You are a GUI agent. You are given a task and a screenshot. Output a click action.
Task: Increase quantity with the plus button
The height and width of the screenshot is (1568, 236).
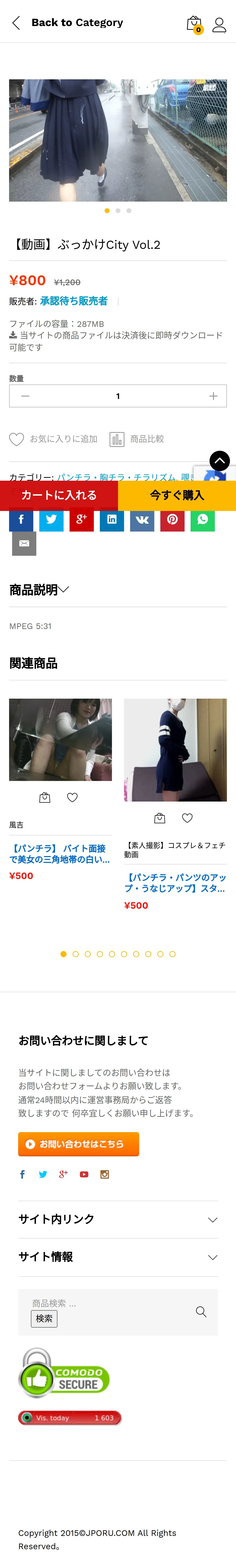(213, 396)
